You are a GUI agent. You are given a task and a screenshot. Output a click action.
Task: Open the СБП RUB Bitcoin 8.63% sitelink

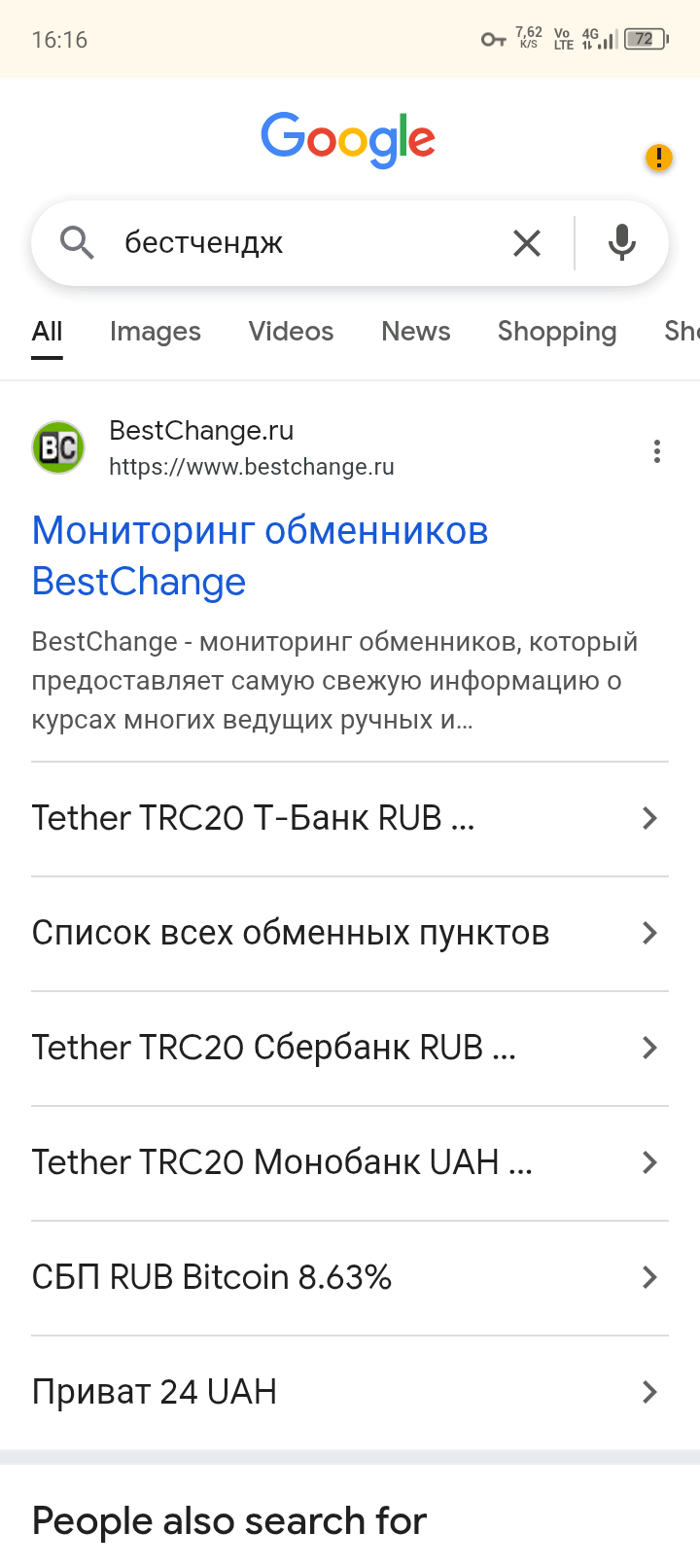tap(345, 1277)
